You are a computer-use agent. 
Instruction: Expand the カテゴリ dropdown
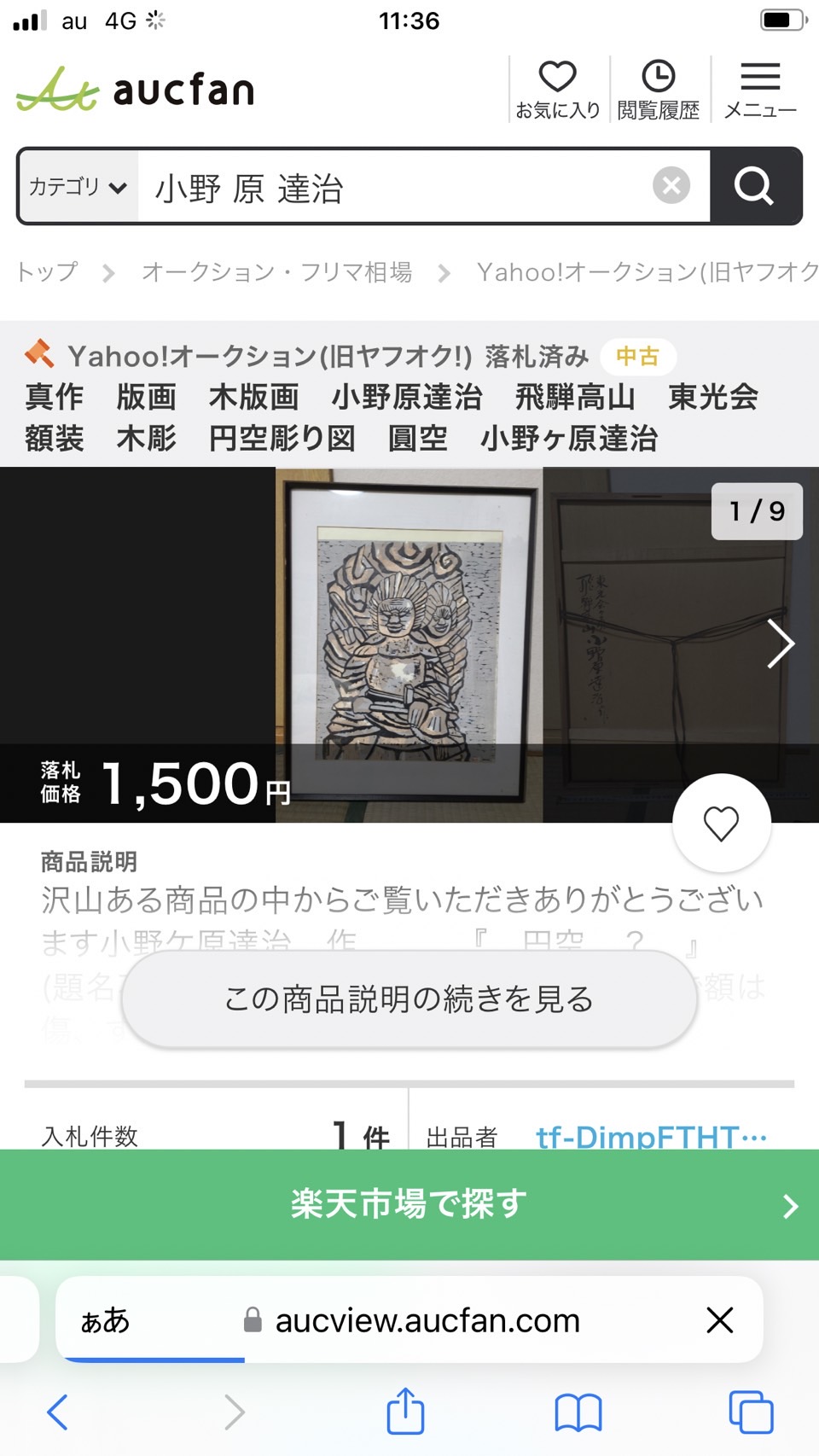point(78,187)
